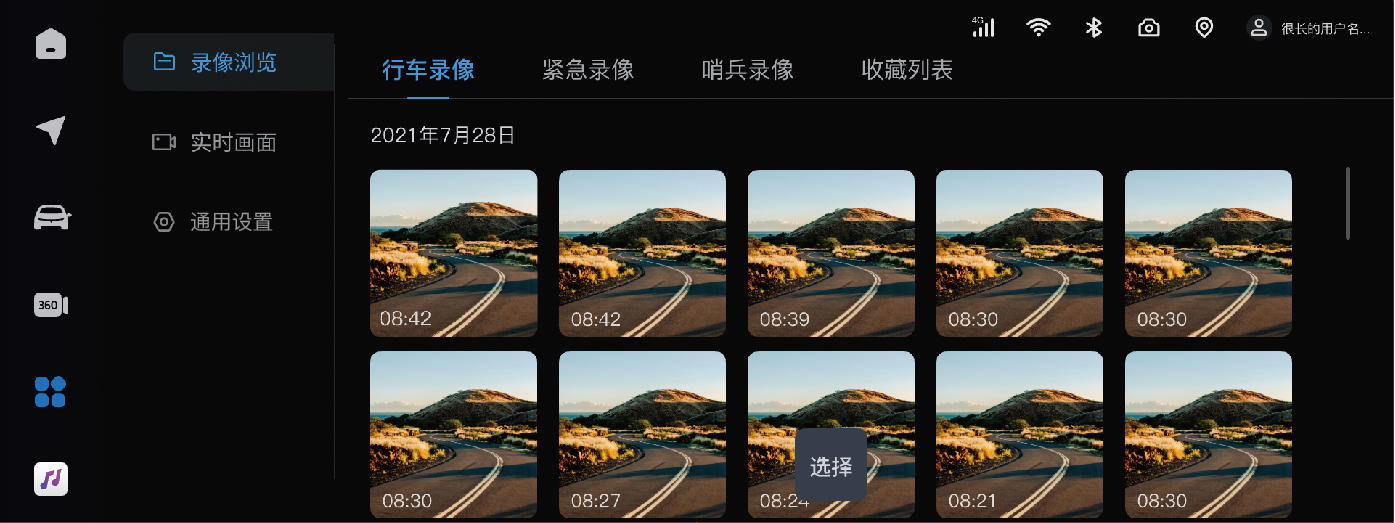This screenshot has width=1395, height=523.
Task: Switch to the 紧急录像 tab
Action: (587, 70)
